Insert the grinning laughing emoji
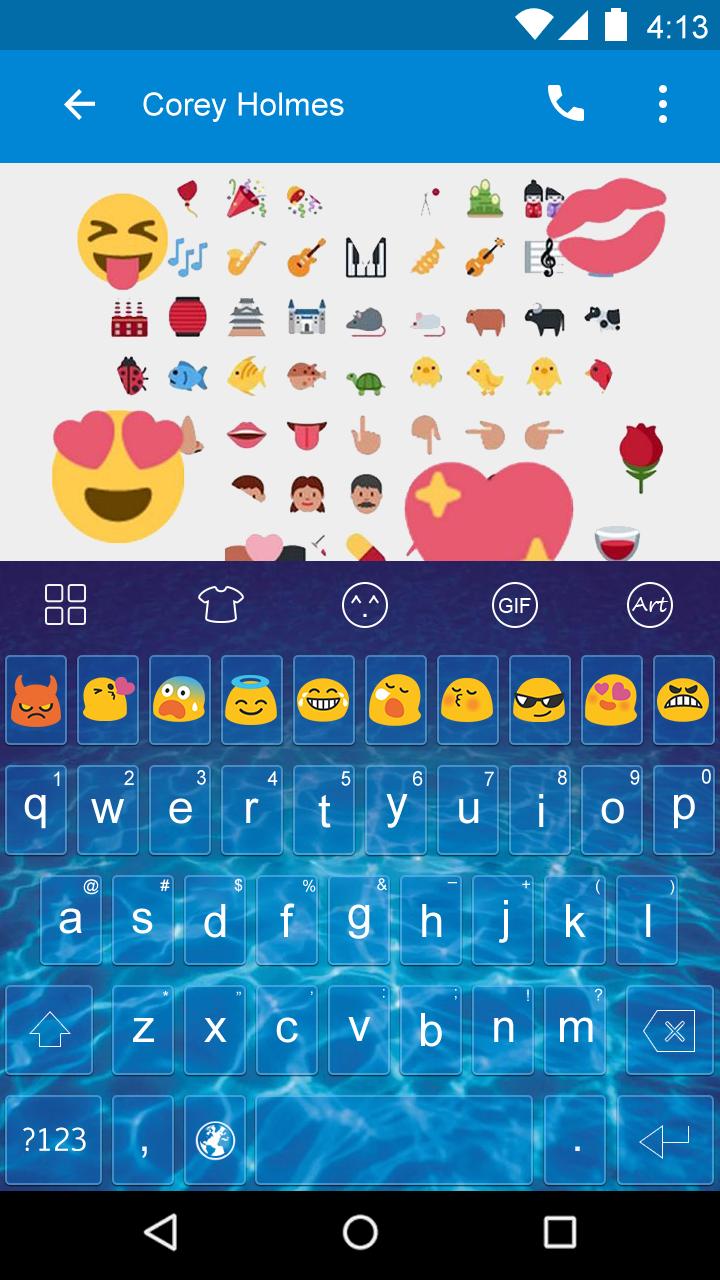 pos(323,700)
